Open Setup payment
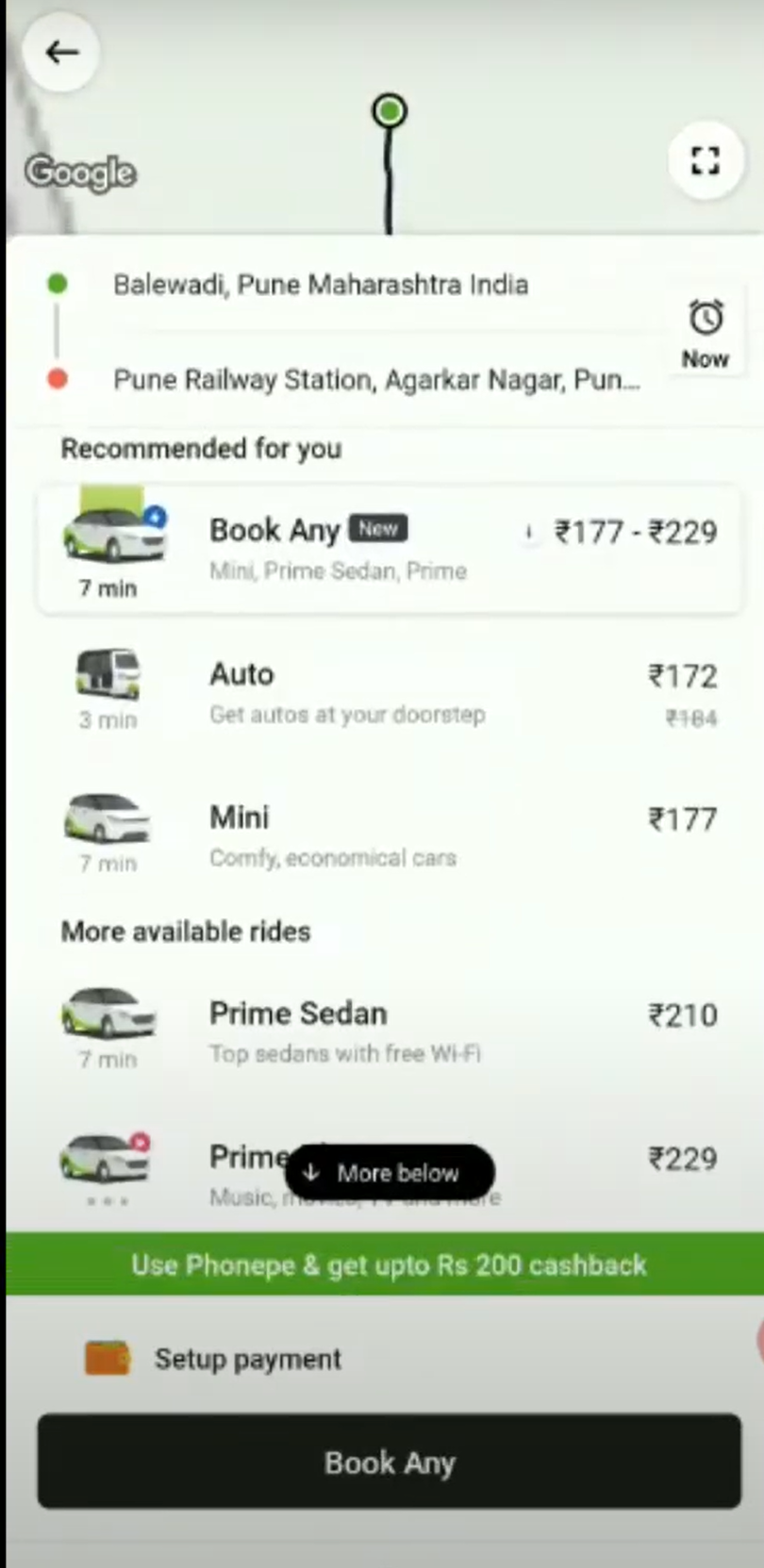Viewport: 764px width, 1568px height. 247,1359
